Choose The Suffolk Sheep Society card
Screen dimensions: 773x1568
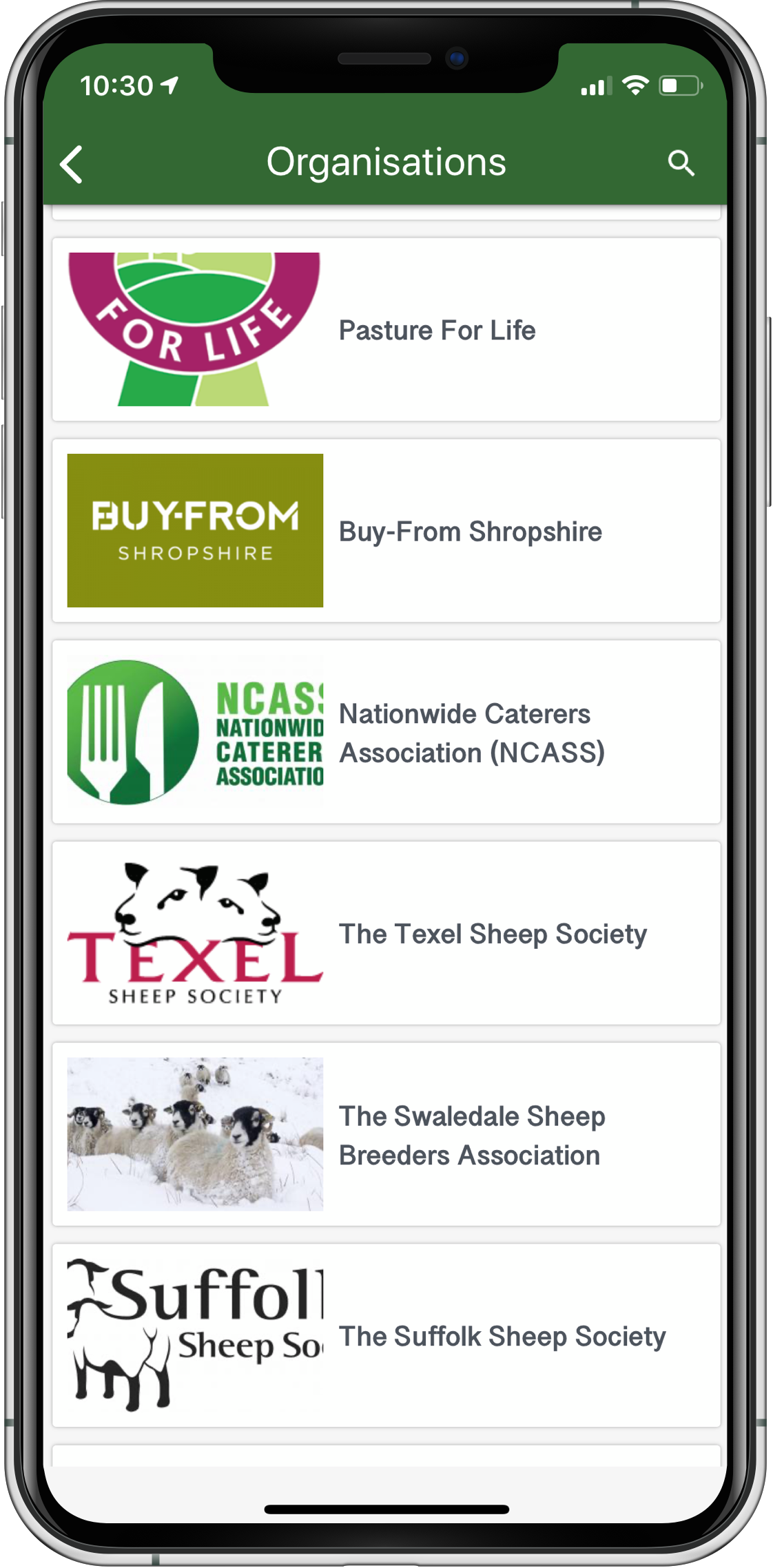(x=386, y=1335)
